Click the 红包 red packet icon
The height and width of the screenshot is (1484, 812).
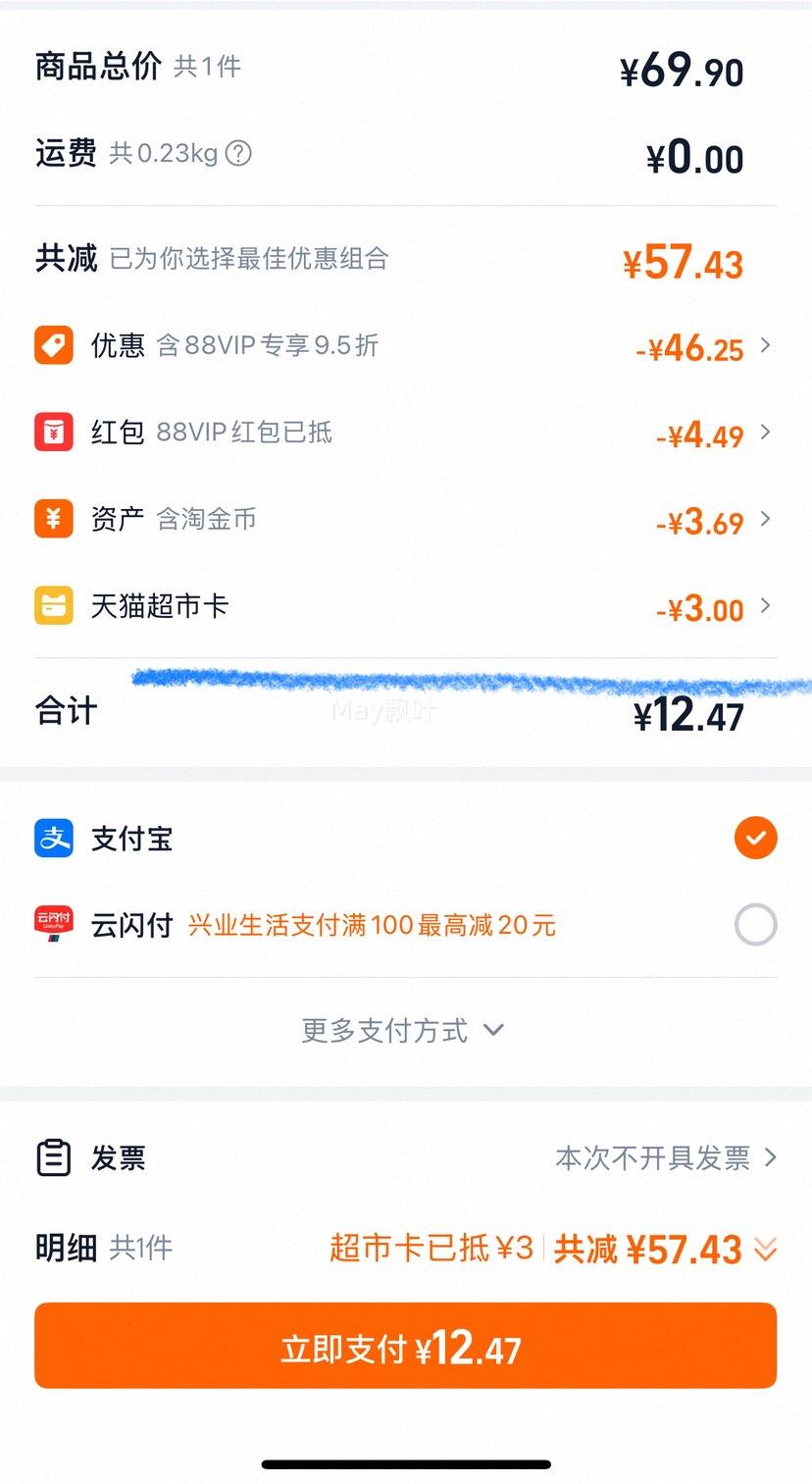(x=54, y=432)
